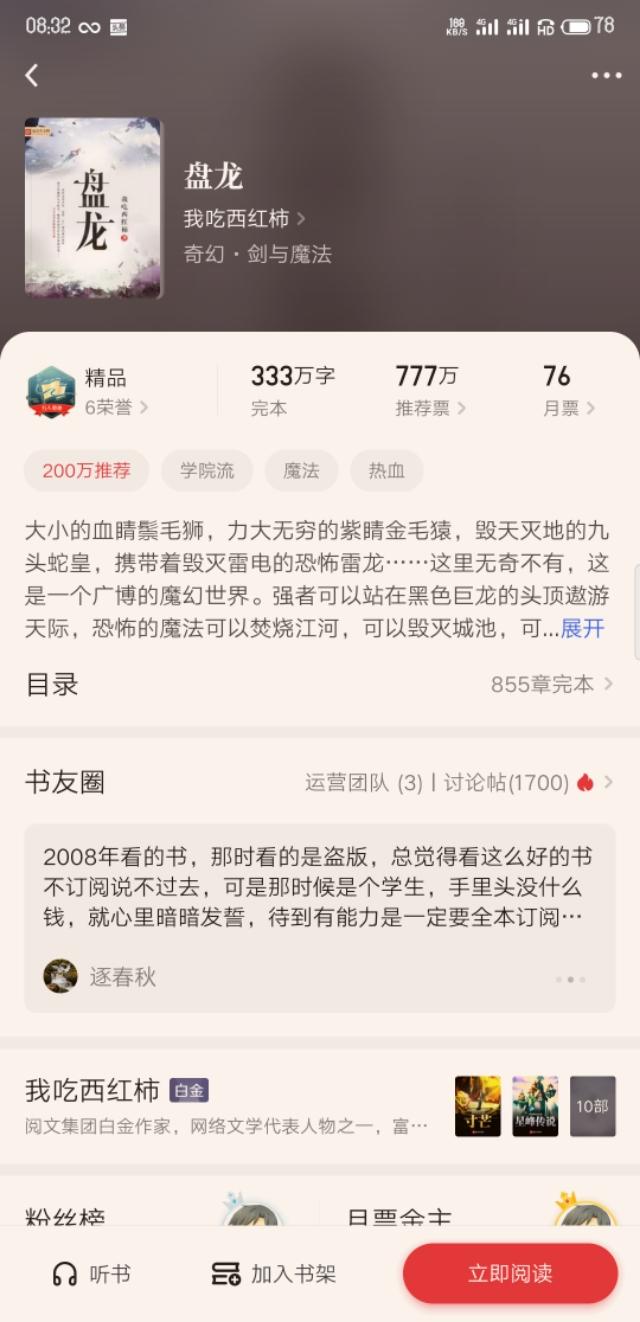Select the 200万推荐 chip
Image resolution: width=640 pixels, height=1322 pixels.
86,470
